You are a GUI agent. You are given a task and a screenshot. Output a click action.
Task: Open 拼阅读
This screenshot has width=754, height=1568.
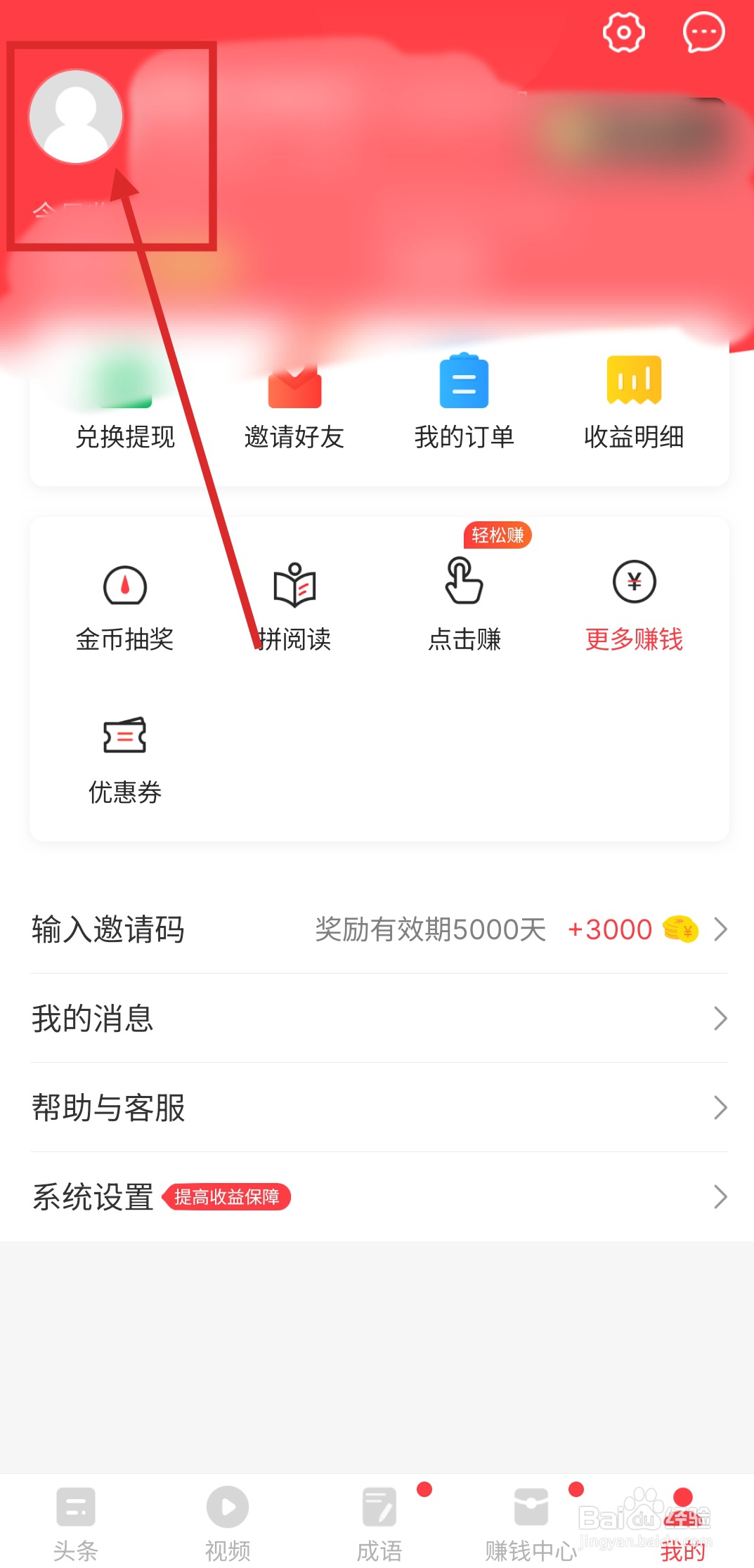pyautogui.click(x=294, y=608)
